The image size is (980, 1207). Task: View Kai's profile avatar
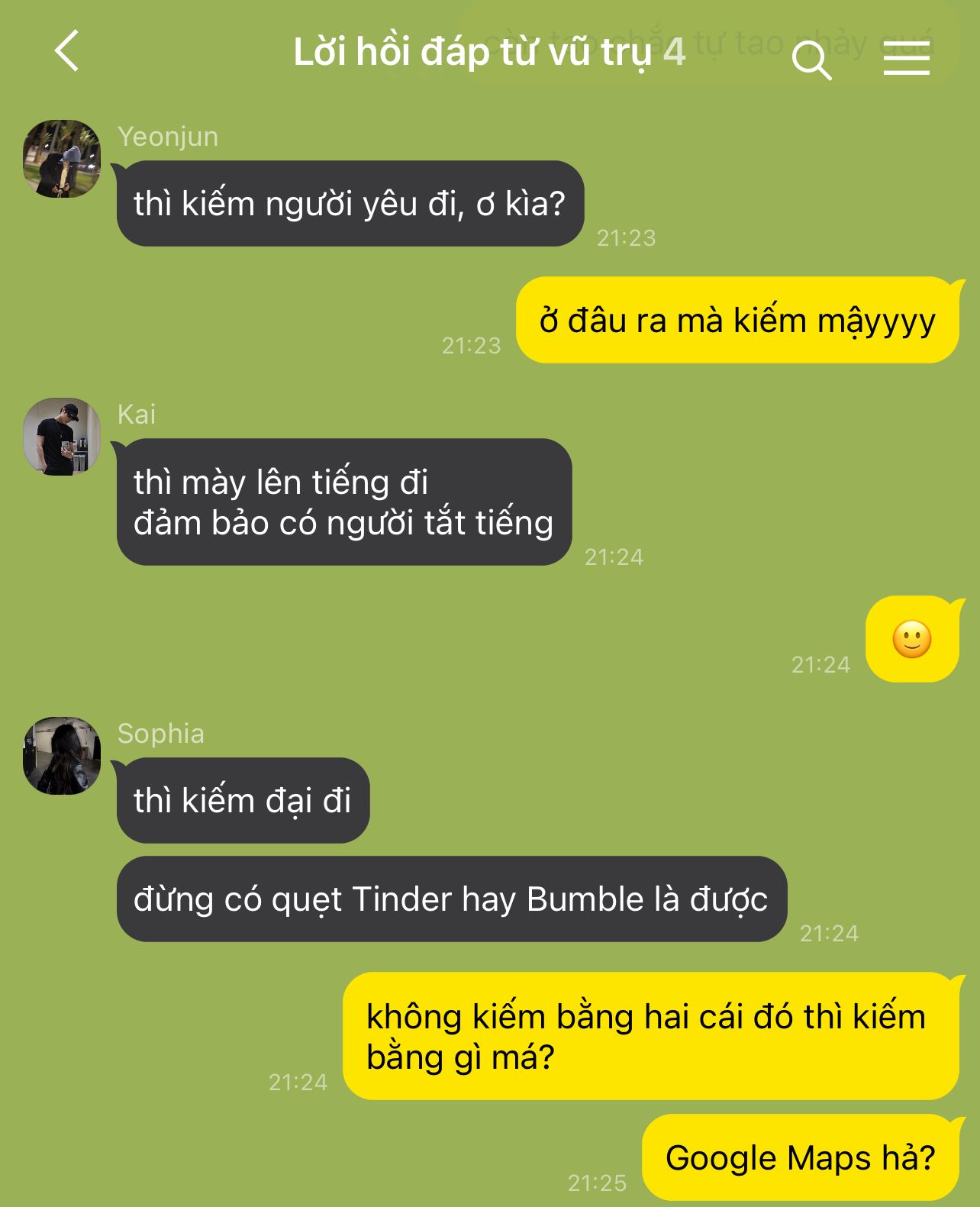point(62,437)
